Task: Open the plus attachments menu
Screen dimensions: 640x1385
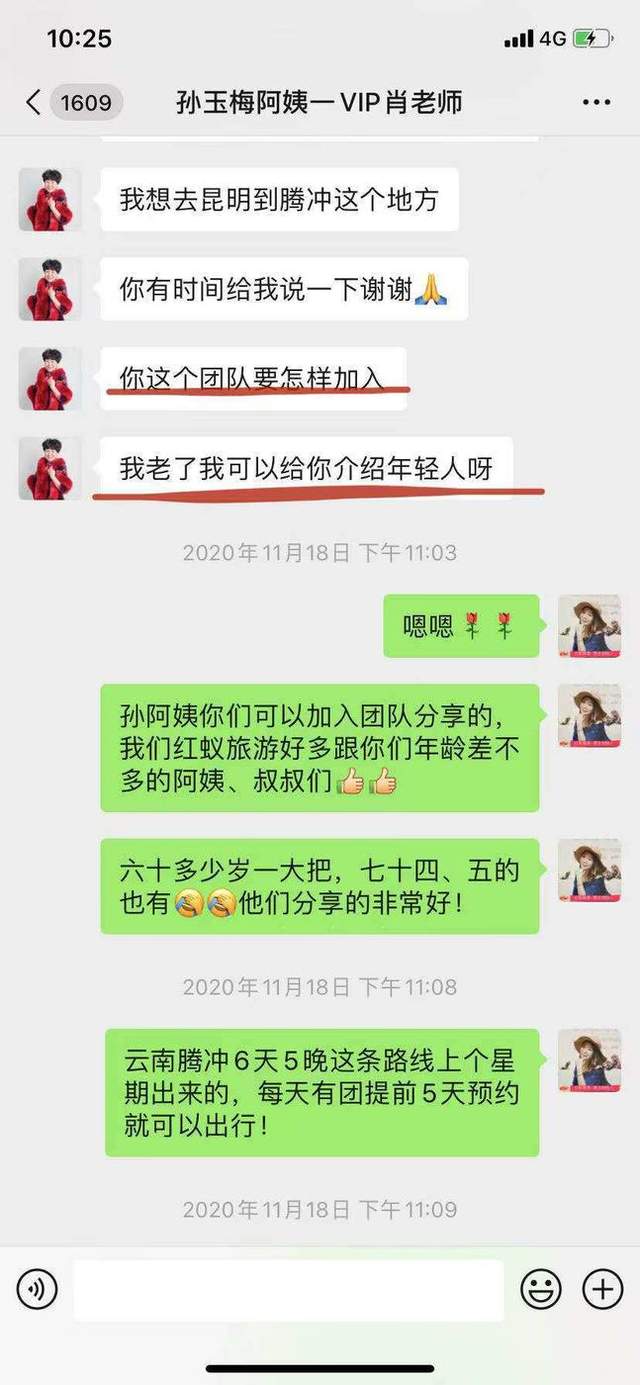Action: pos(603,1290)
